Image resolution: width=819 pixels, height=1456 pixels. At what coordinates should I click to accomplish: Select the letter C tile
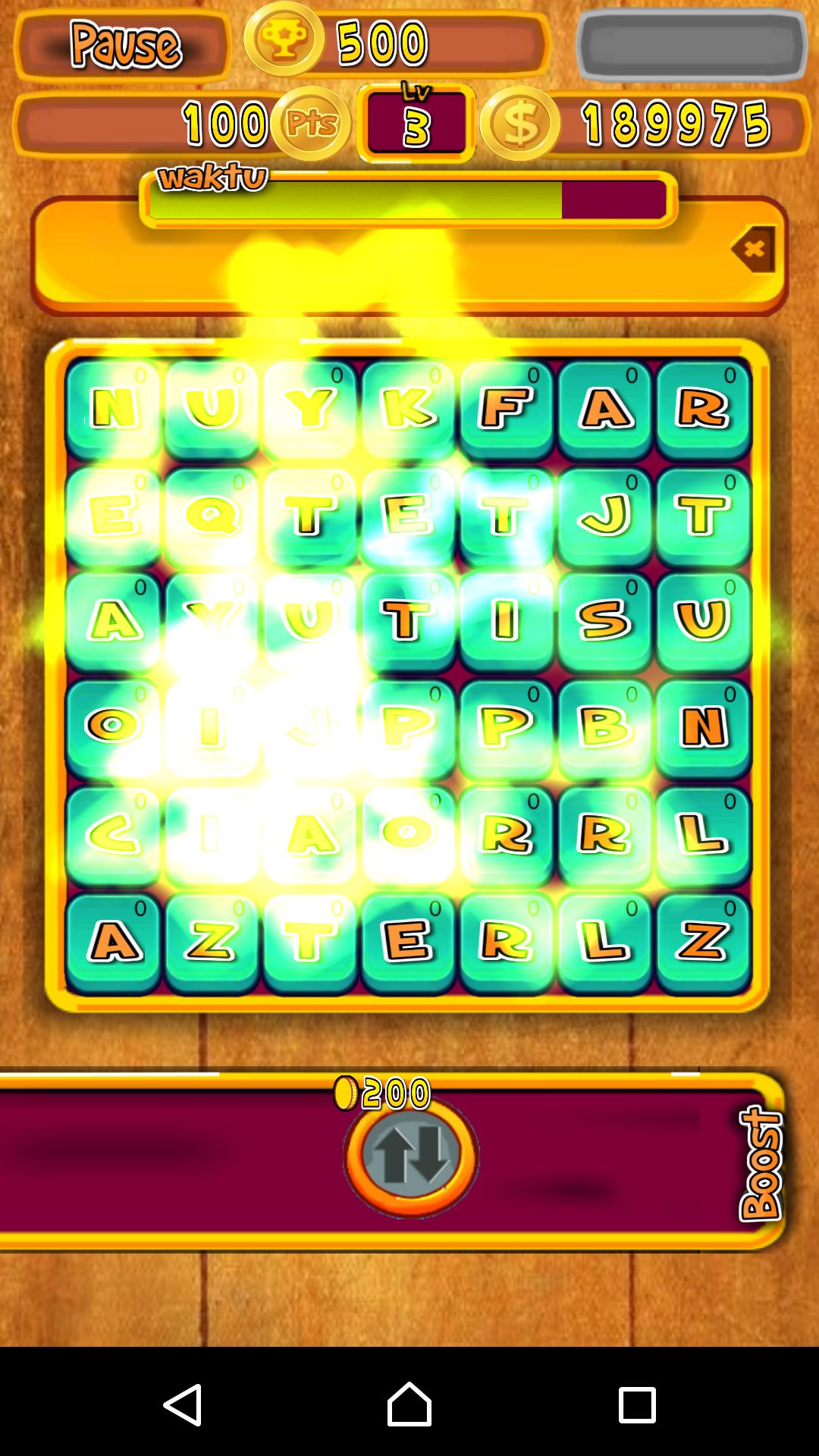tap(113, 834)
